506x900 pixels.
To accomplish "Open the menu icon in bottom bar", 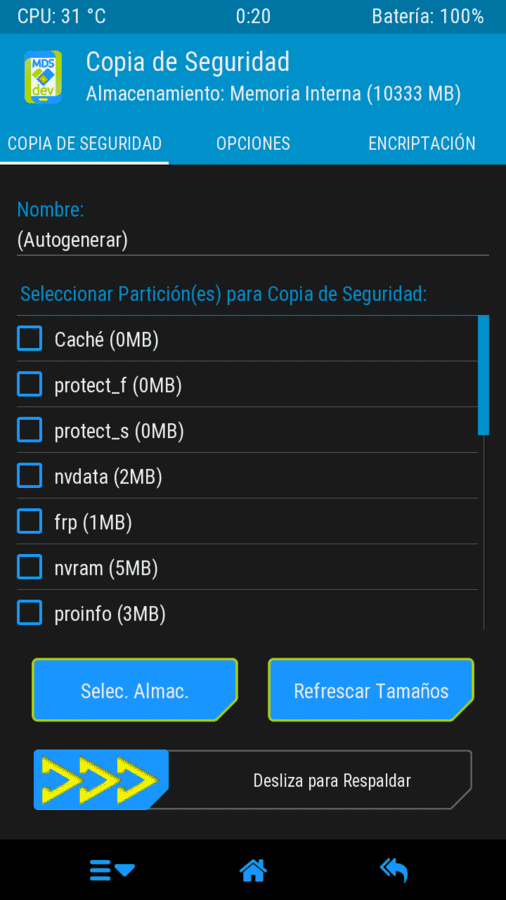I will 112,870.
